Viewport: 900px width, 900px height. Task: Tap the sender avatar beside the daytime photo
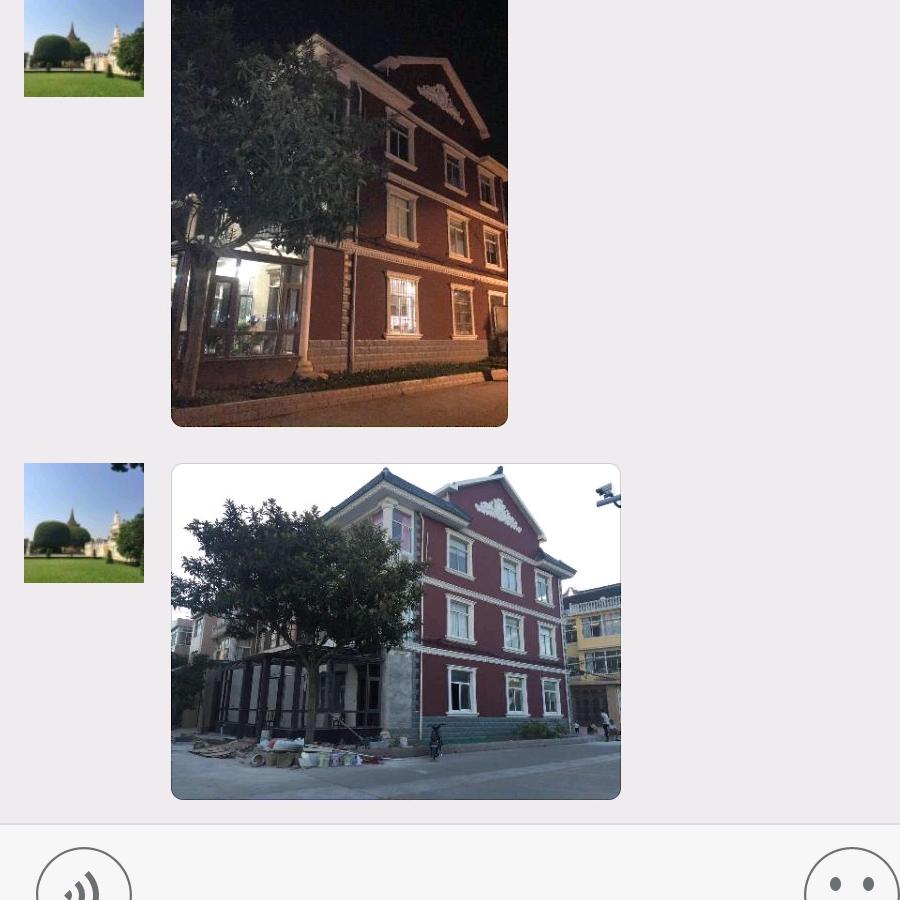[x=84, y=523]
